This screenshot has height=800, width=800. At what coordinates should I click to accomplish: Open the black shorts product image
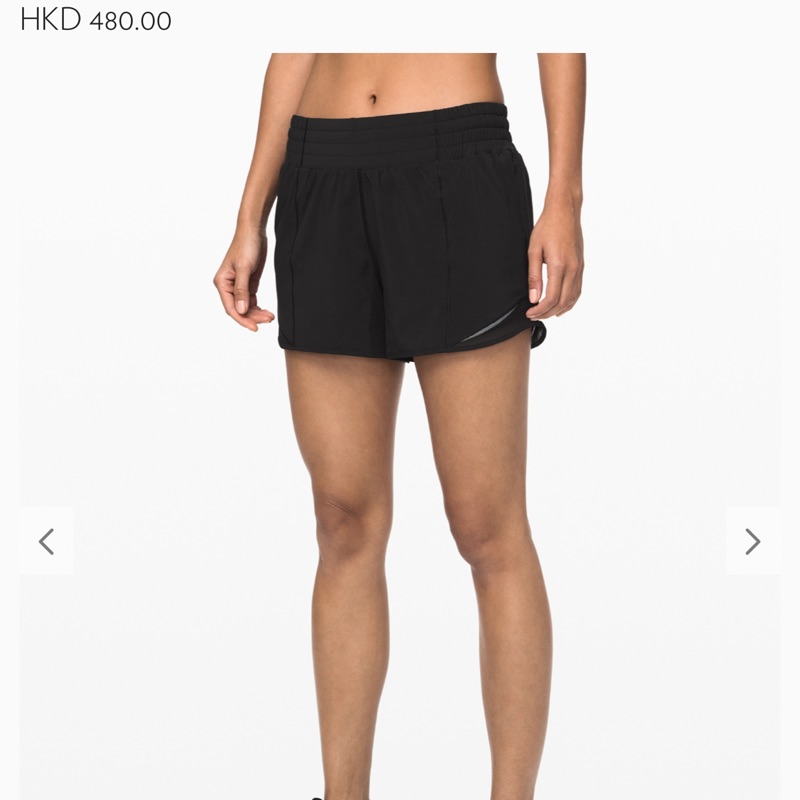400,426
